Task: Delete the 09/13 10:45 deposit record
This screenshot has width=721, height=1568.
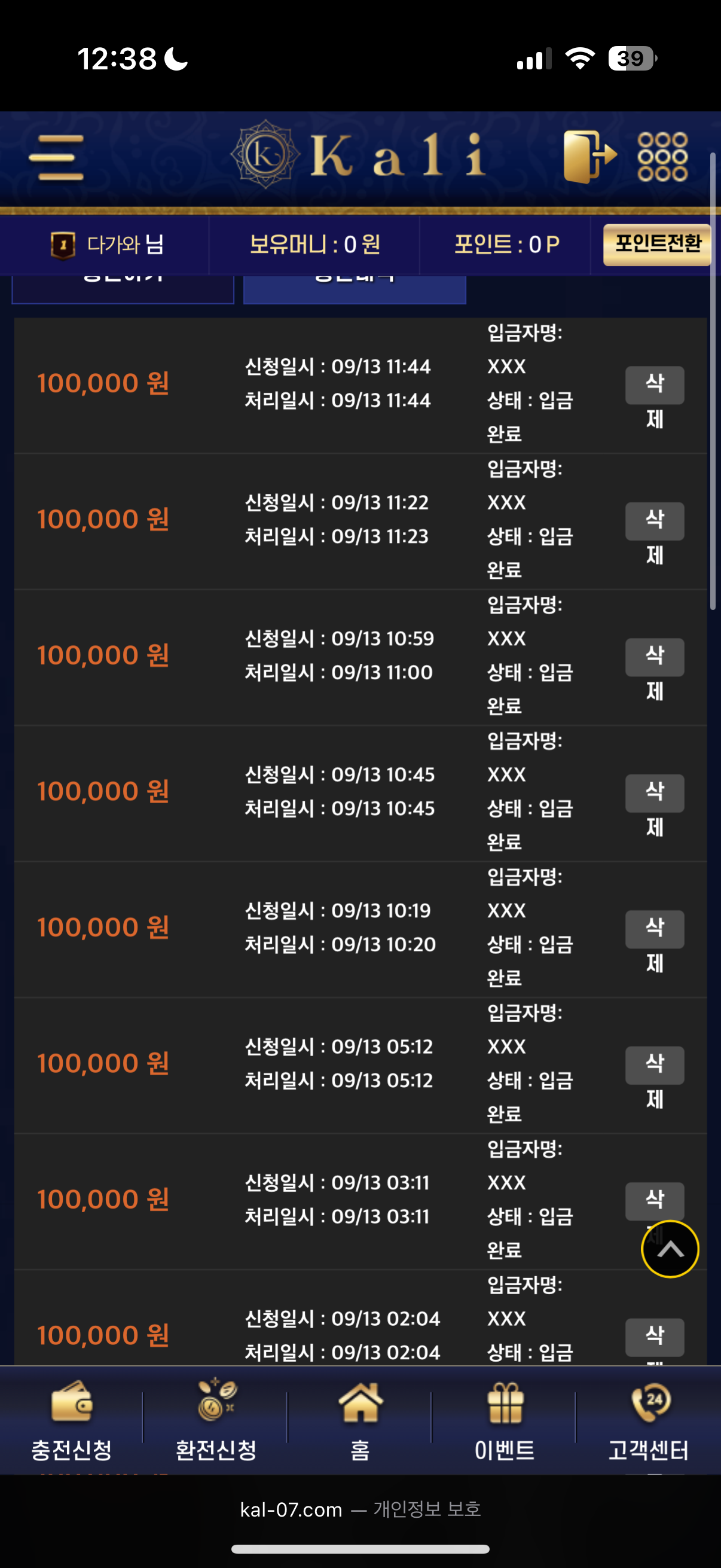Action: (654, 793)
